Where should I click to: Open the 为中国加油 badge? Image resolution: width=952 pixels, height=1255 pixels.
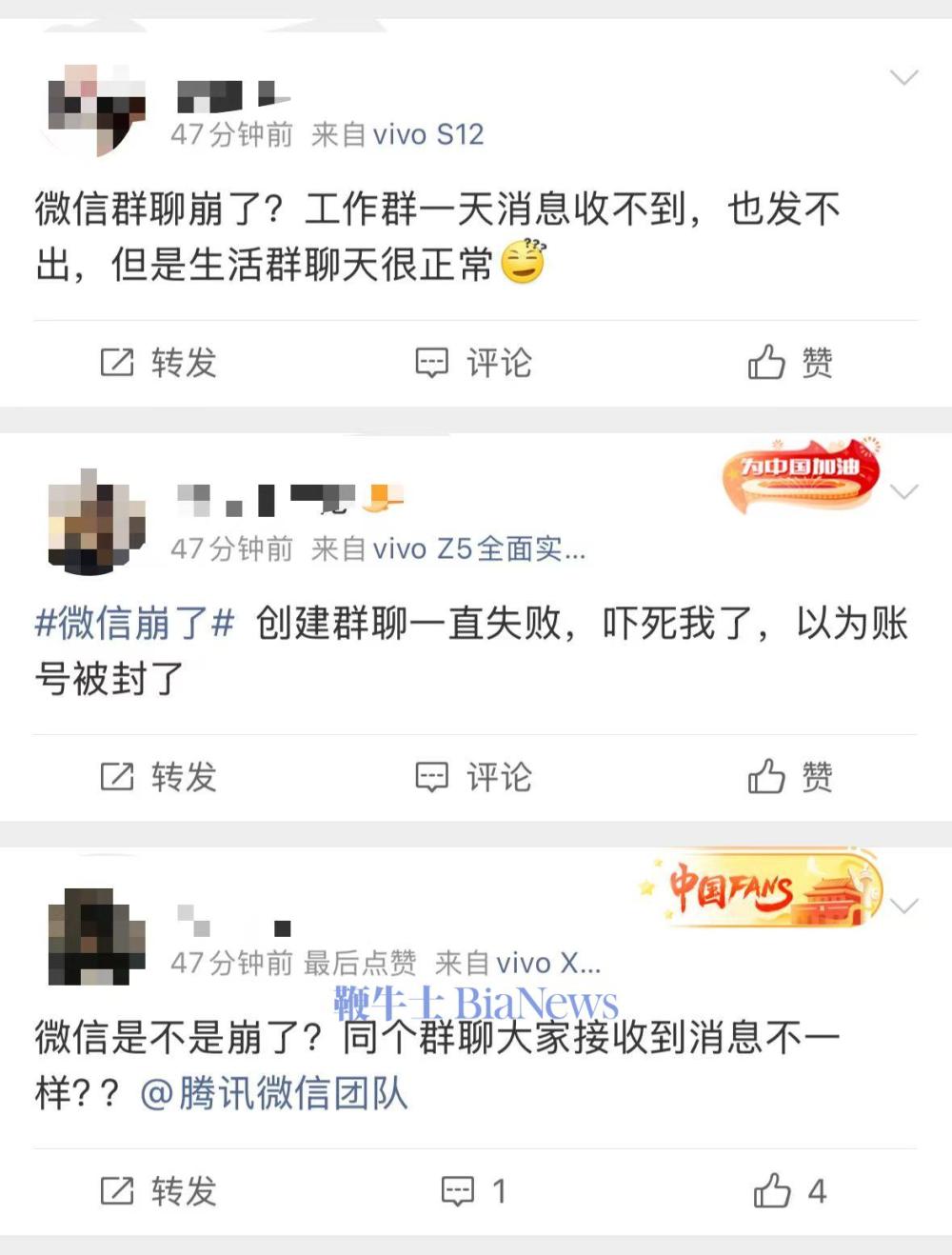pos(802,475)
